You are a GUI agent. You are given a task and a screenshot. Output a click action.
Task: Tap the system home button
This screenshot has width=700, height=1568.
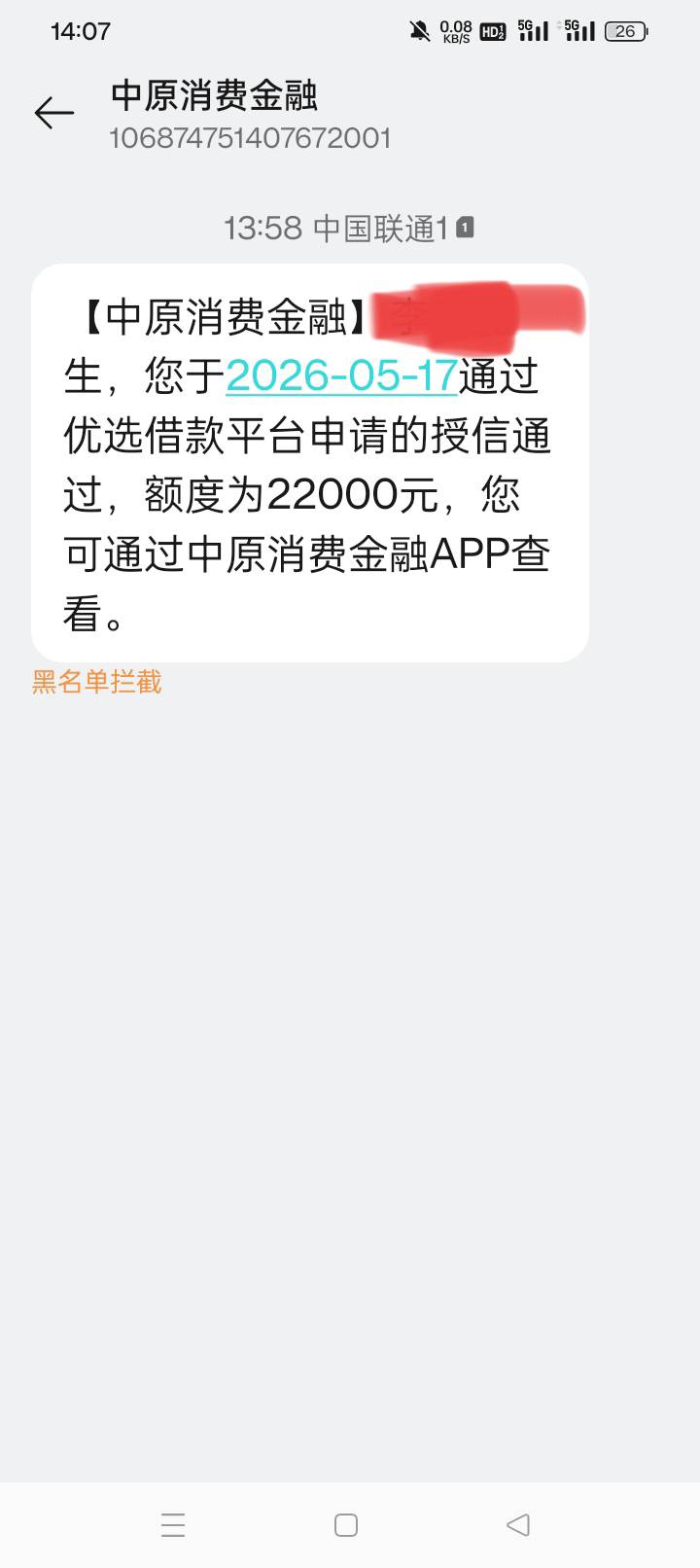(x=346, y=1524)
